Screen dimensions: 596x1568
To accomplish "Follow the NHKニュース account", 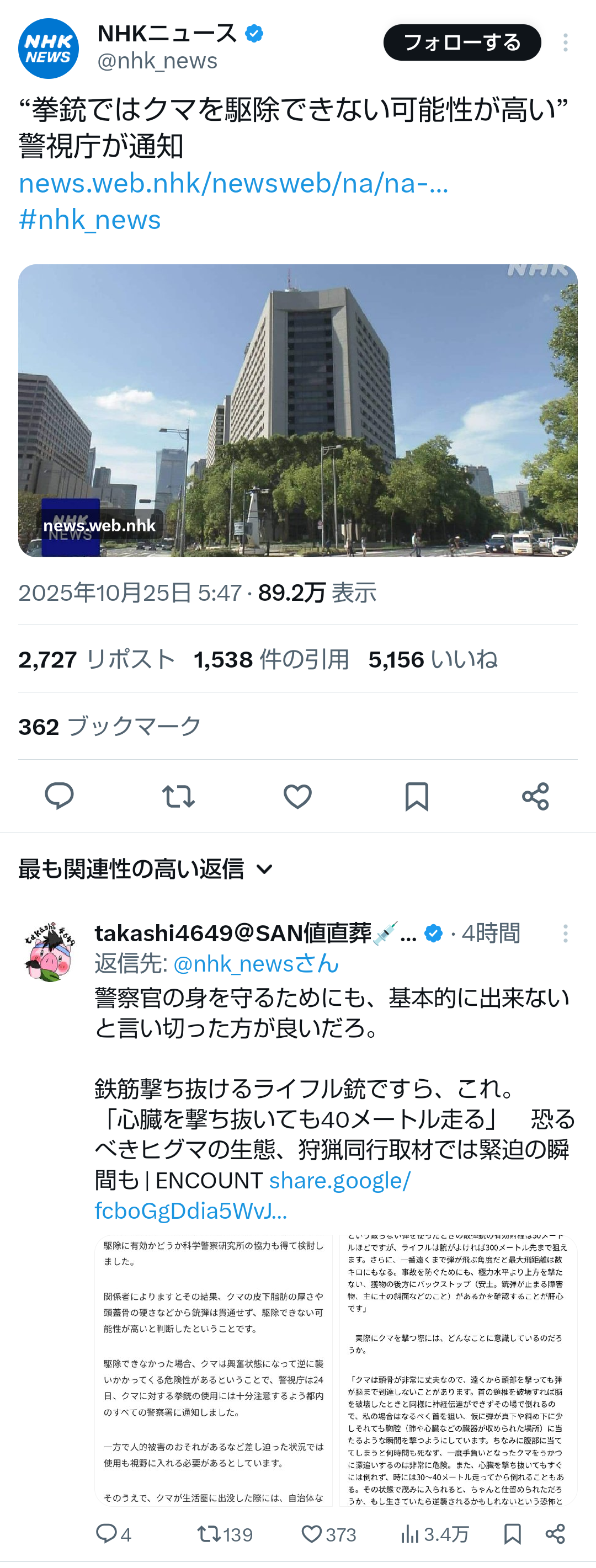I will click(461, 42).
